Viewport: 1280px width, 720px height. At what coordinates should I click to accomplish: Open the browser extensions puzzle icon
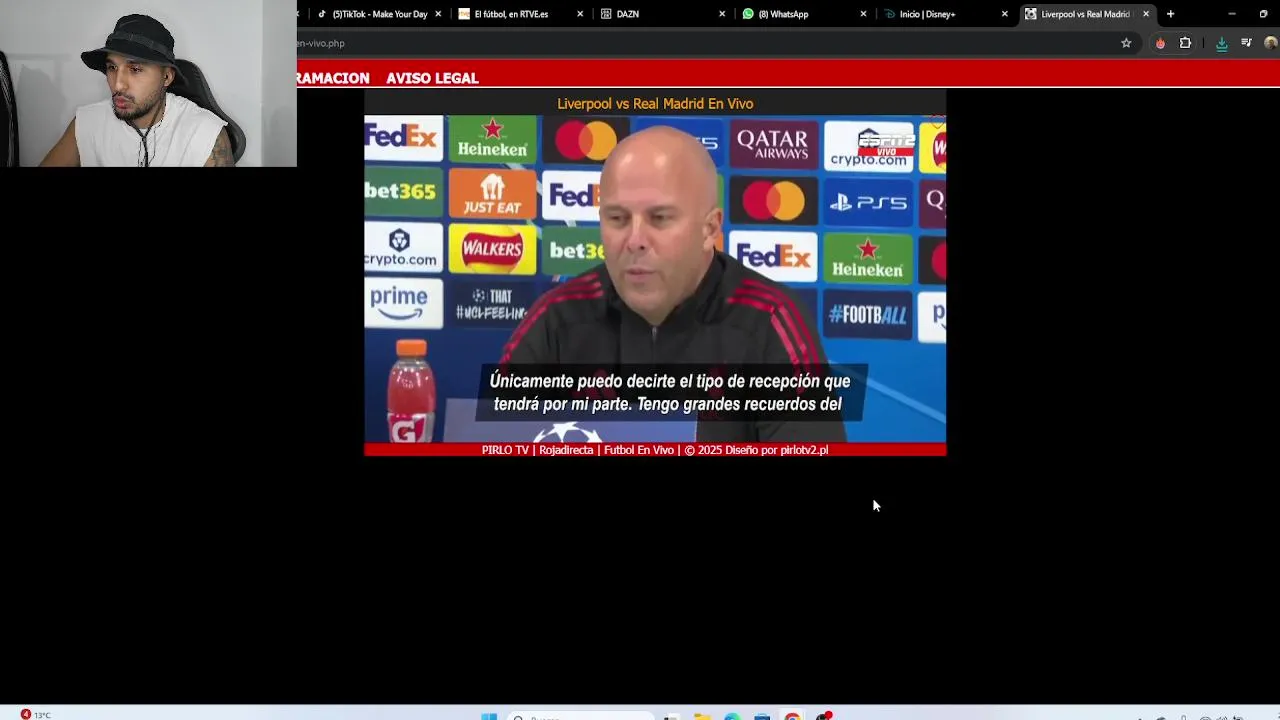(1185, 43)
